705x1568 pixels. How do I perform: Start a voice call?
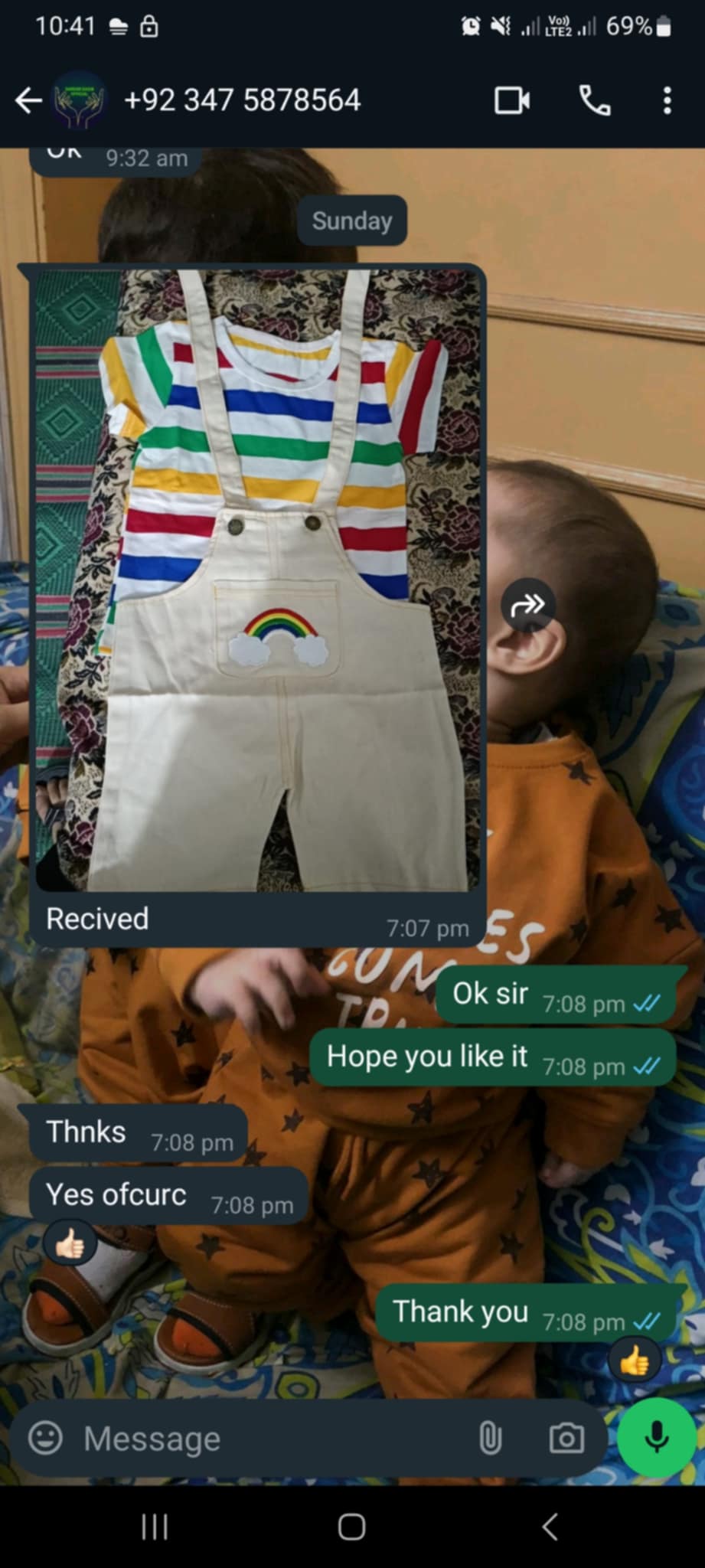(x=595, y=100)
